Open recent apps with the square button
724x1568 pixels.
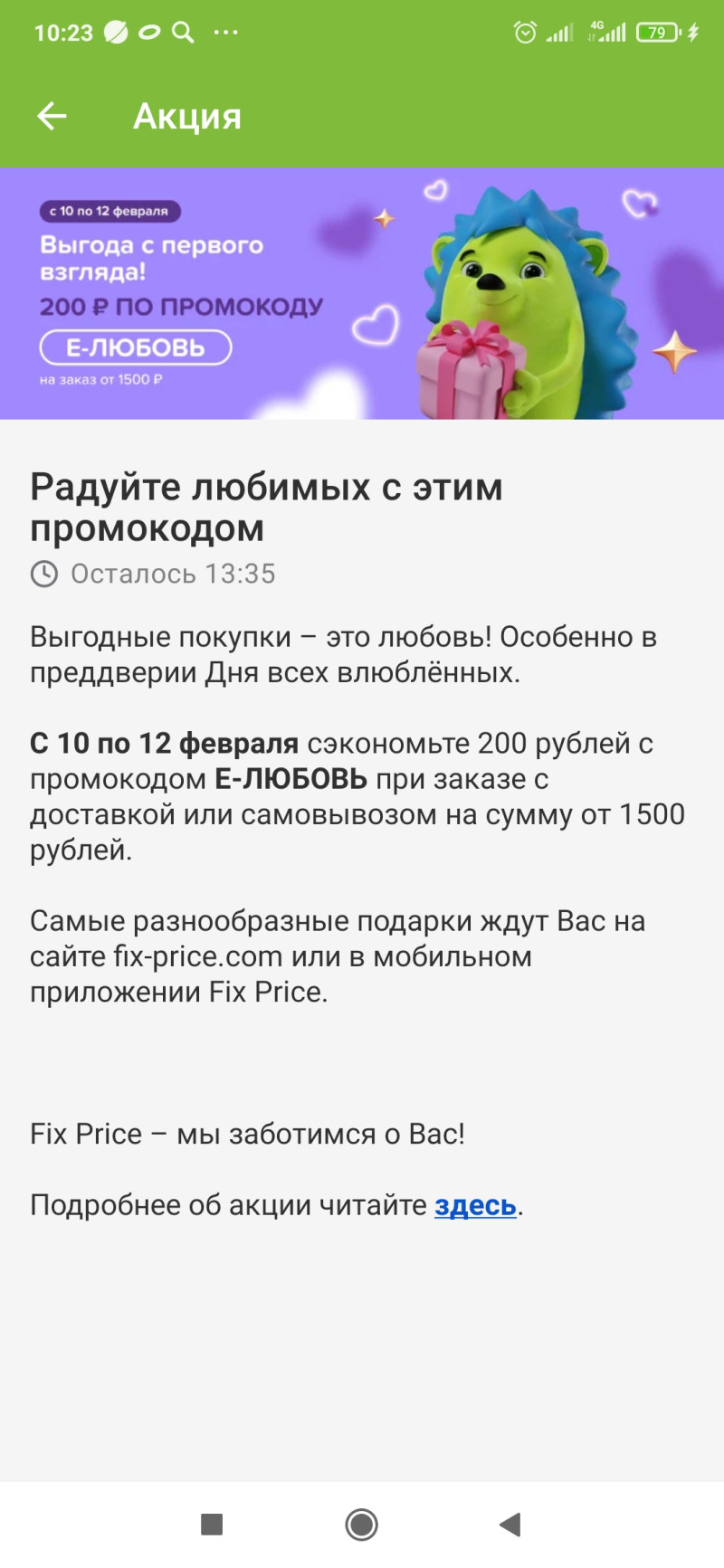(x=212, y=1525)
